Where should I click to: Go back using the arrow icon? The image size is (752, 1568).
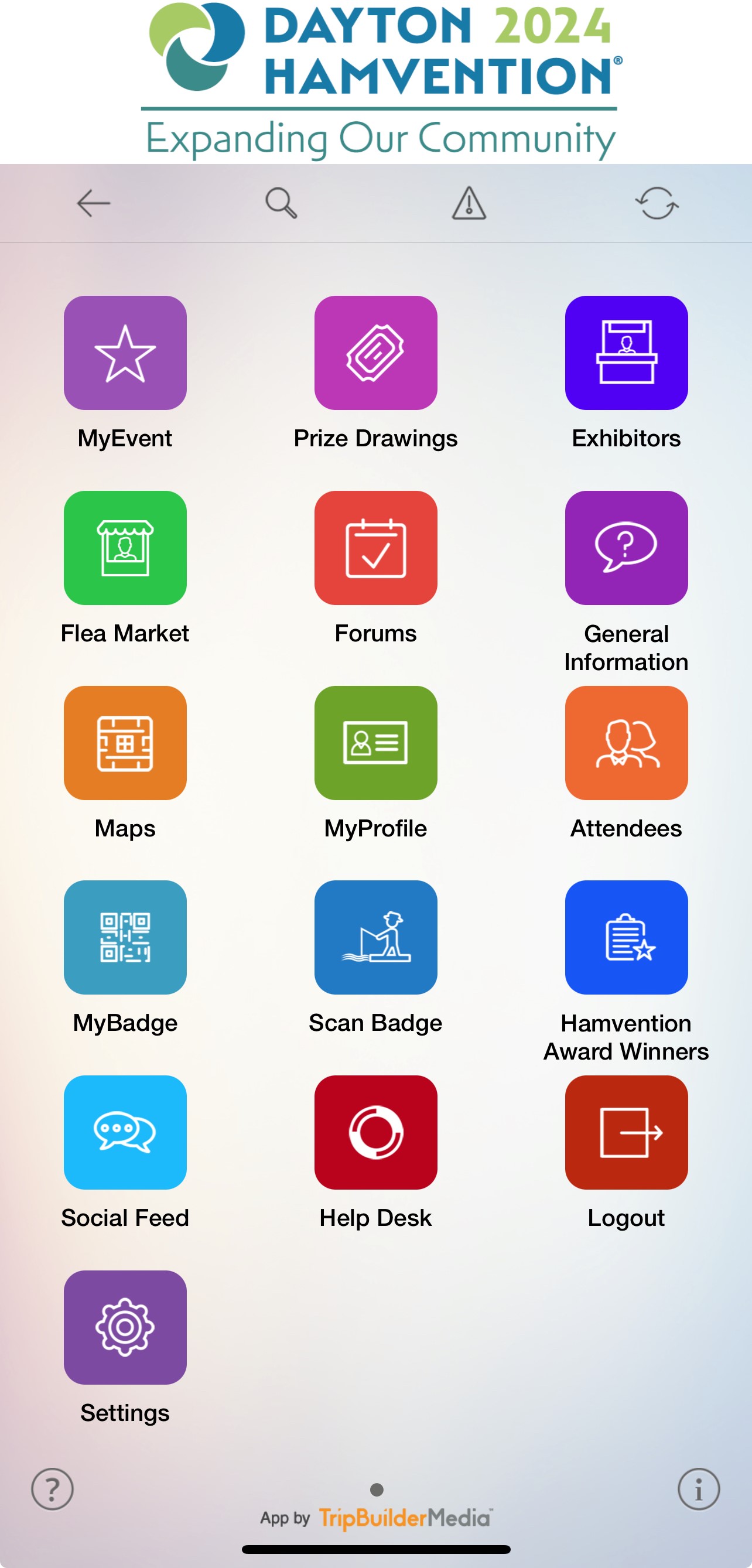click(x=94, y=203)
